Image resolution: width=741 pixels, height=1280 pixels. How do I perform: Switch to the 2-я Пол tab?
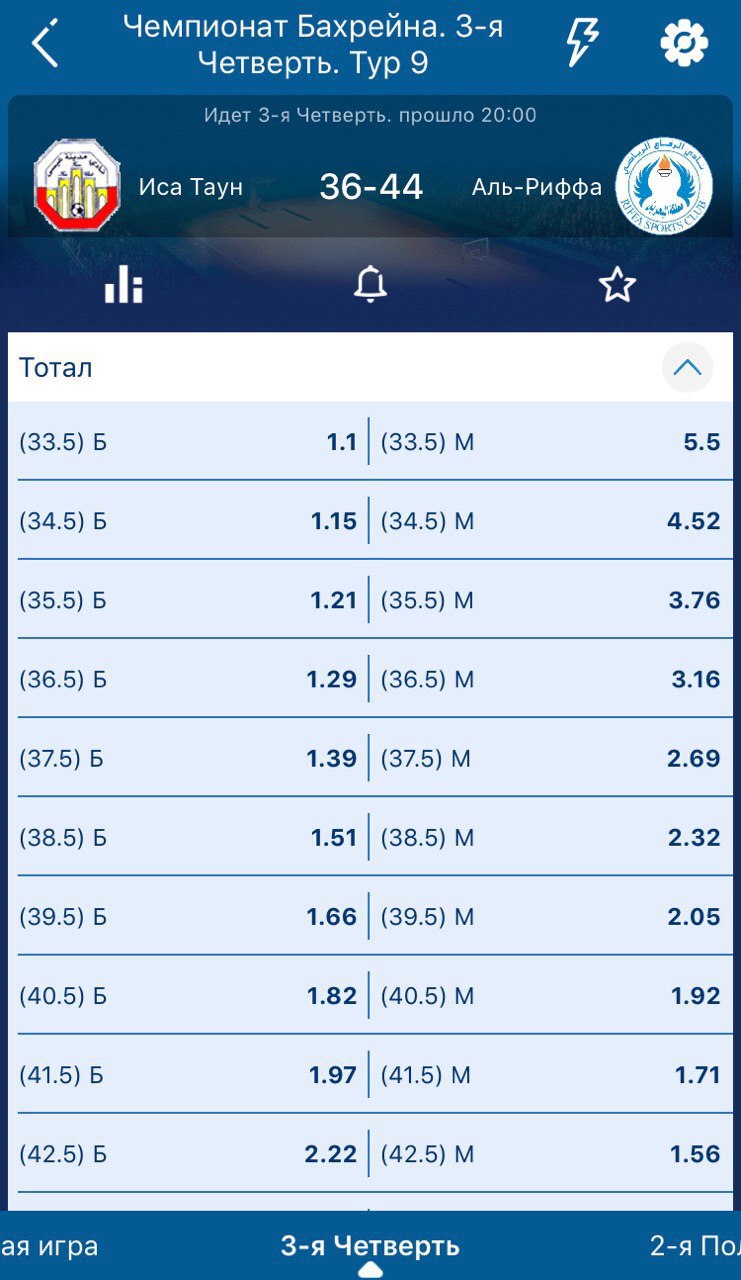point(695,1246)
